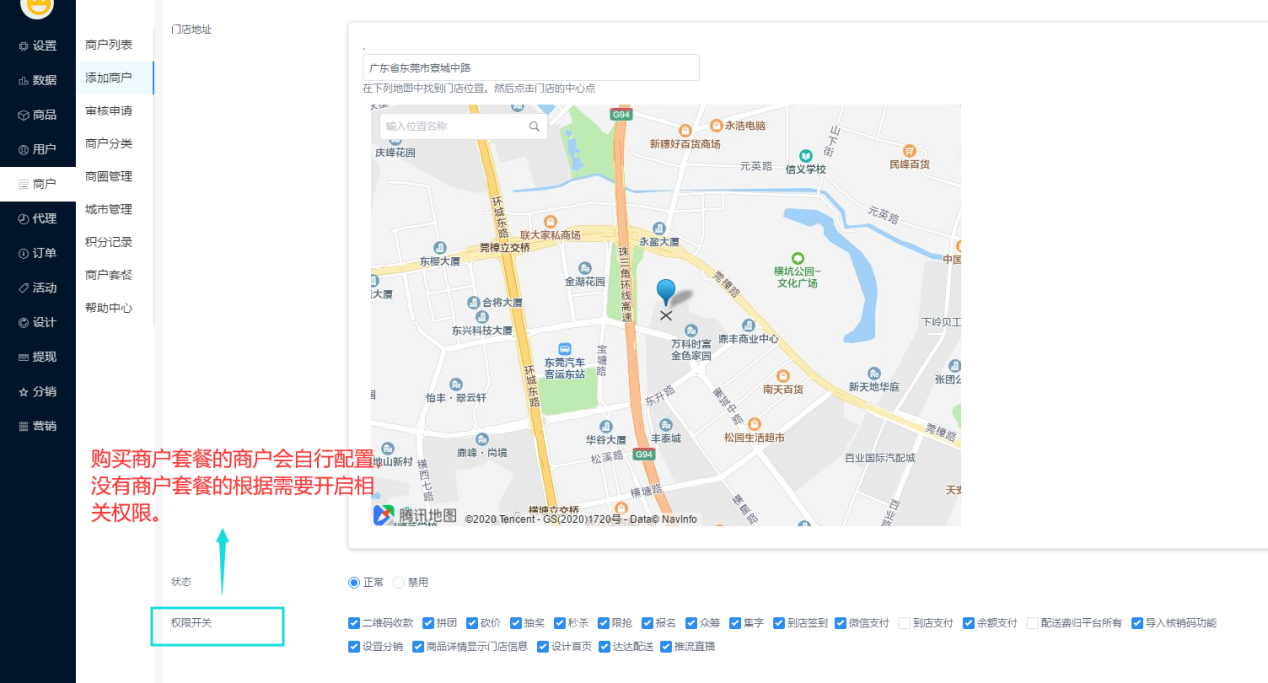This screenshot has height=683, width=1268.
Task: Open 帮助中心 from the submenu
Action: 108,308
